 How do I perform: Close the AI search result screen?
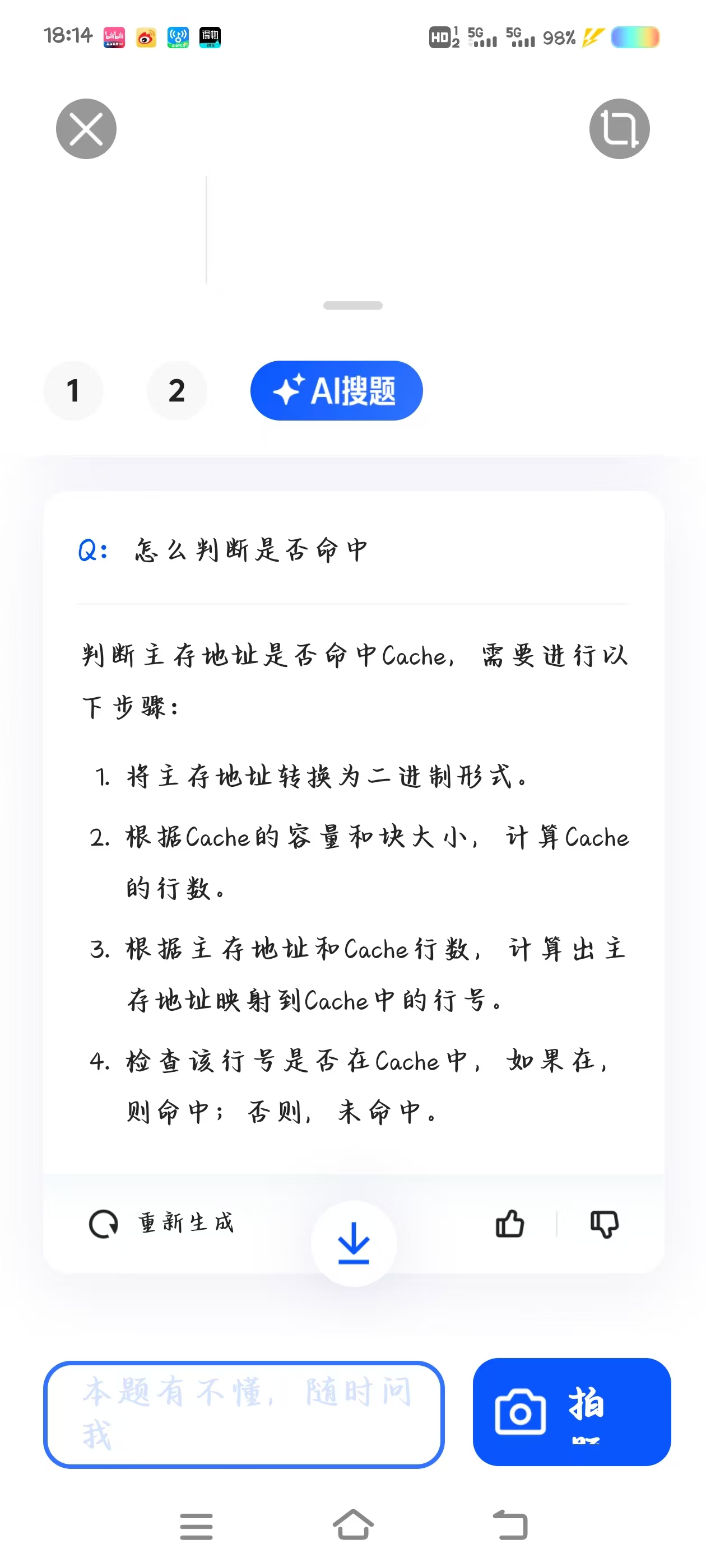(x=86, y=129)
